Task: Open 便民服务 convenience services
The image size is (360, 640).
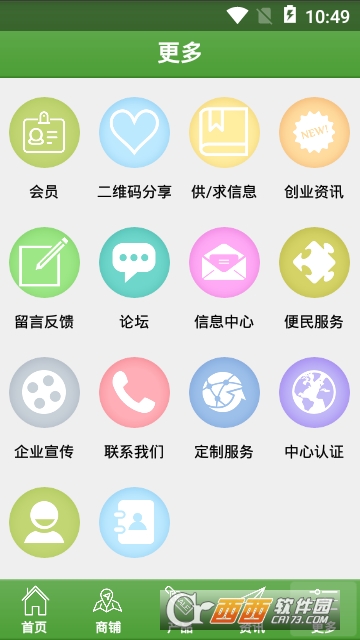Action: point(314,262)
